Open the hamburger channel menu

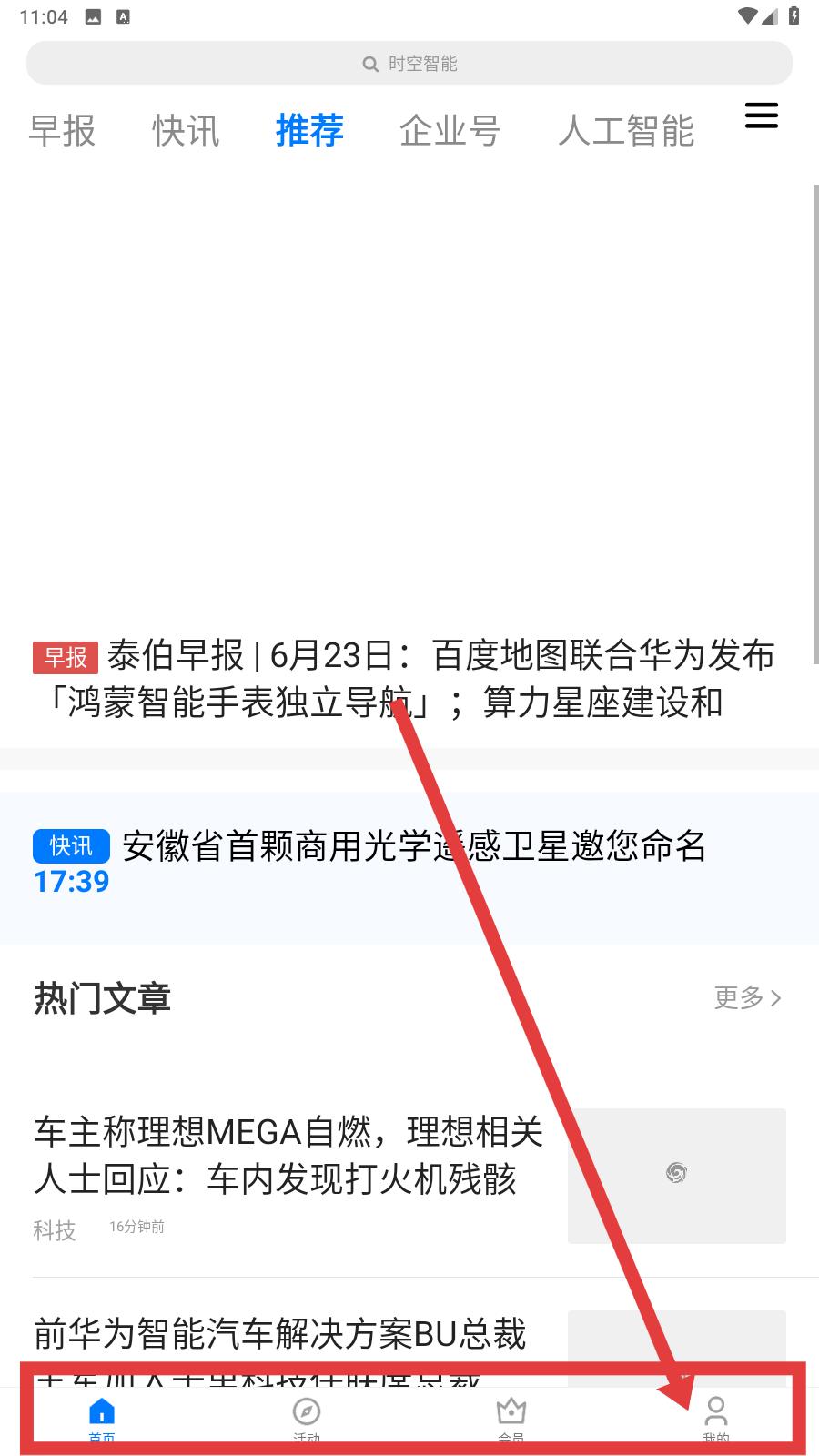click(761, 116)
